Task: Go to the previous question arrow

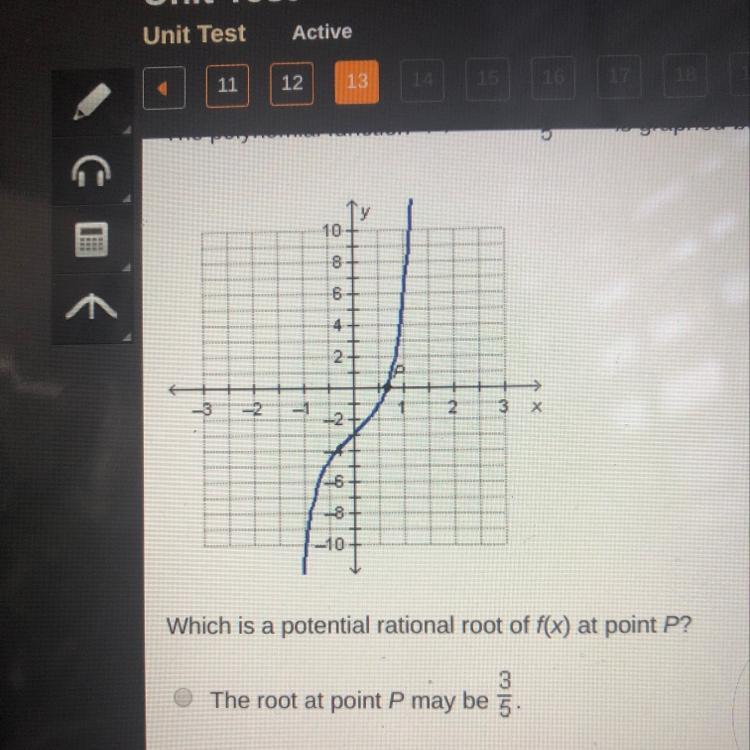Action: point(160,87)
